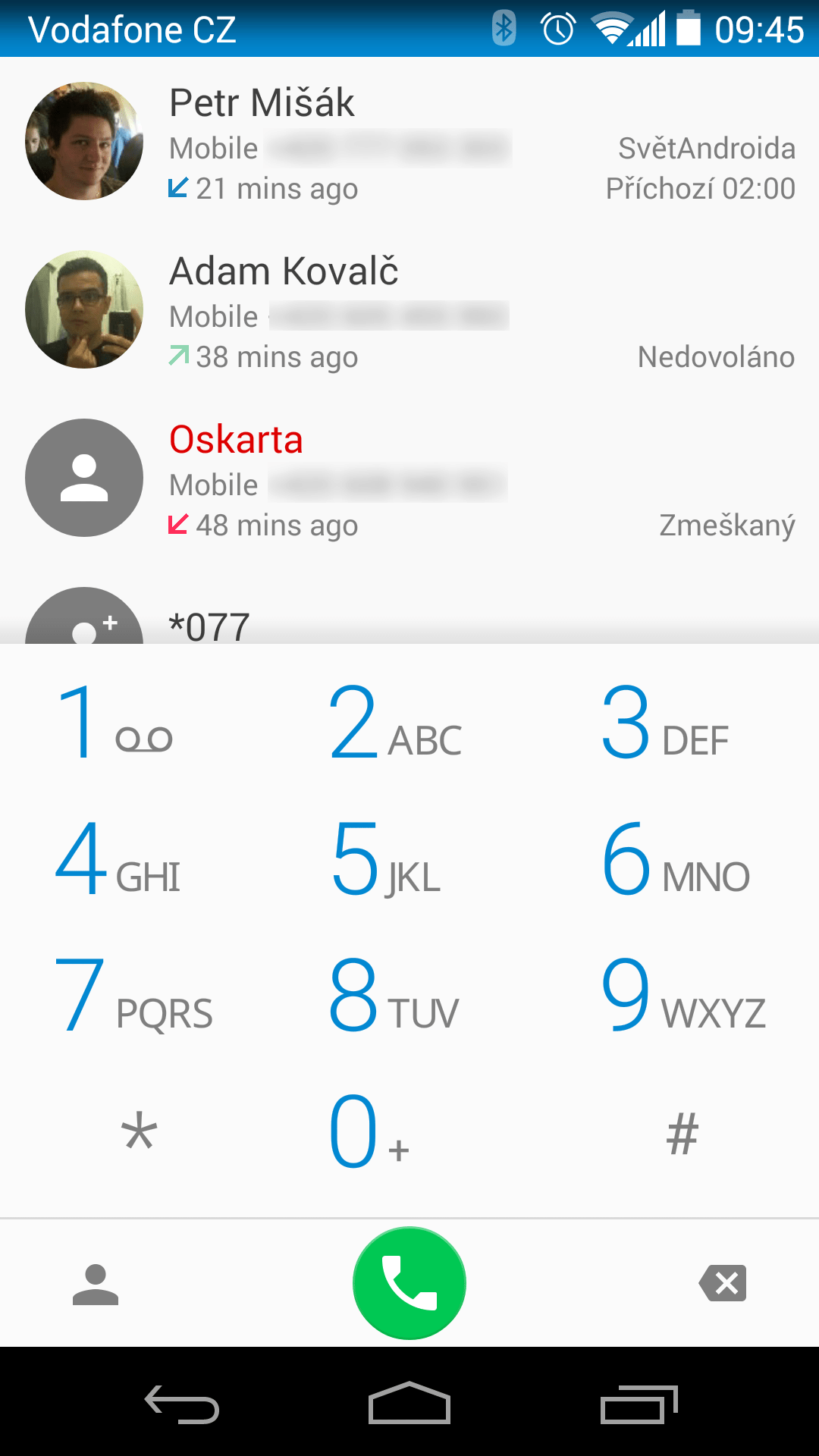Open contacts via person icon
This screenshot has width=819, height=1456.
96,1284
